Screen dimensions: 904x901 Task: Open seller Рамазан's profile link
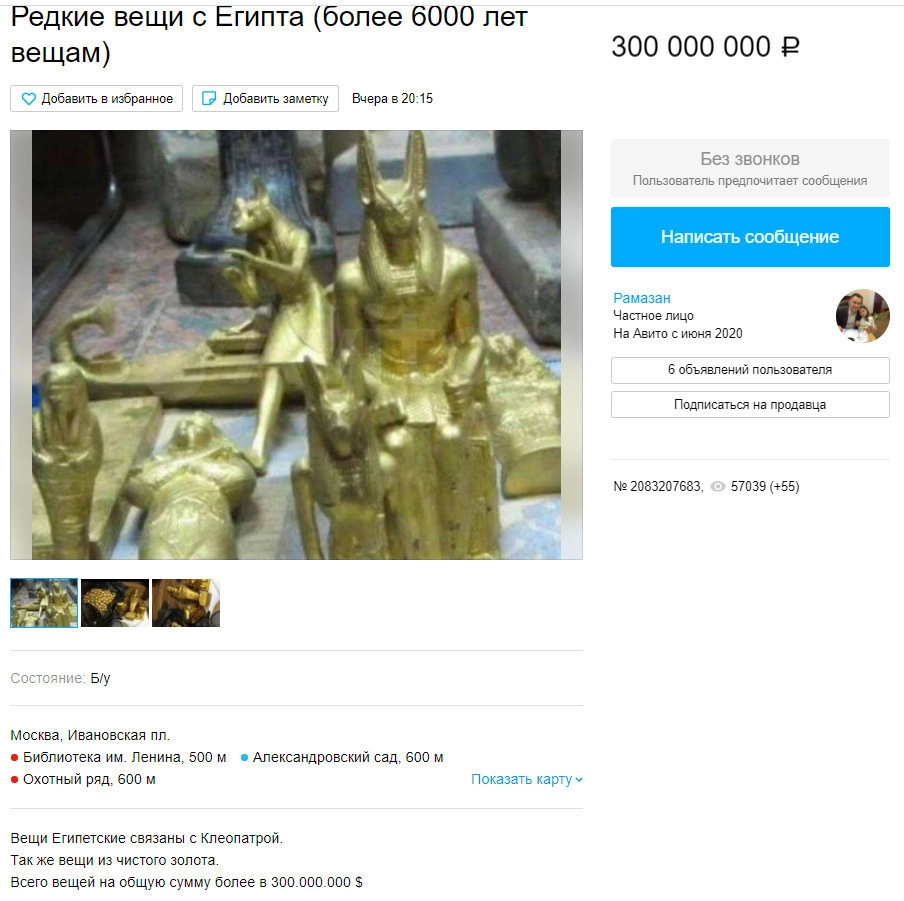[641, 298]
